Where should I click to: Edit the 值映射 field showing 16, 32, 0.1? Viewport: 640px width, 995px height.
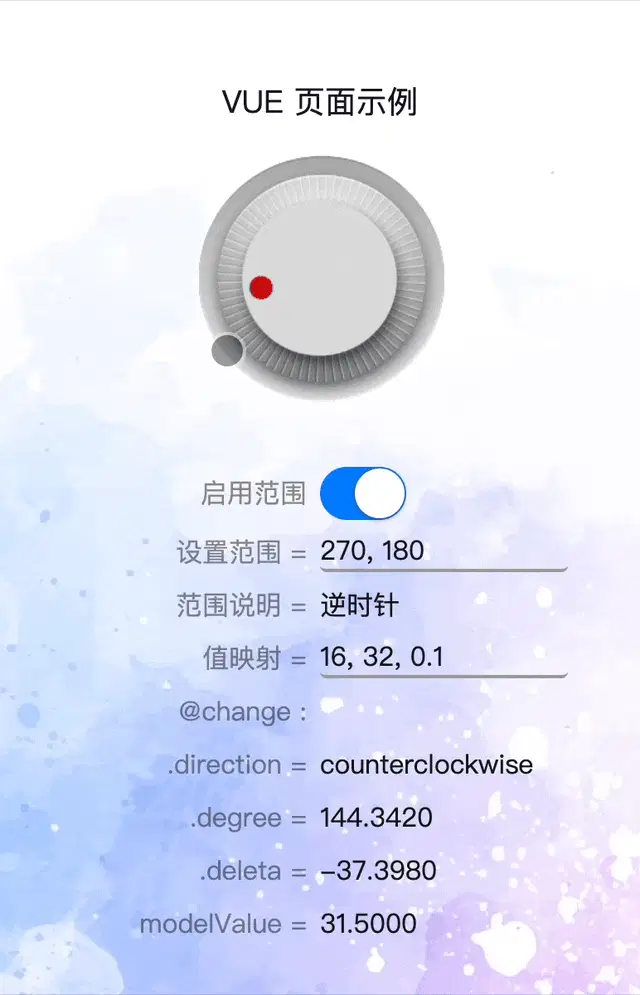pos(442,657)
